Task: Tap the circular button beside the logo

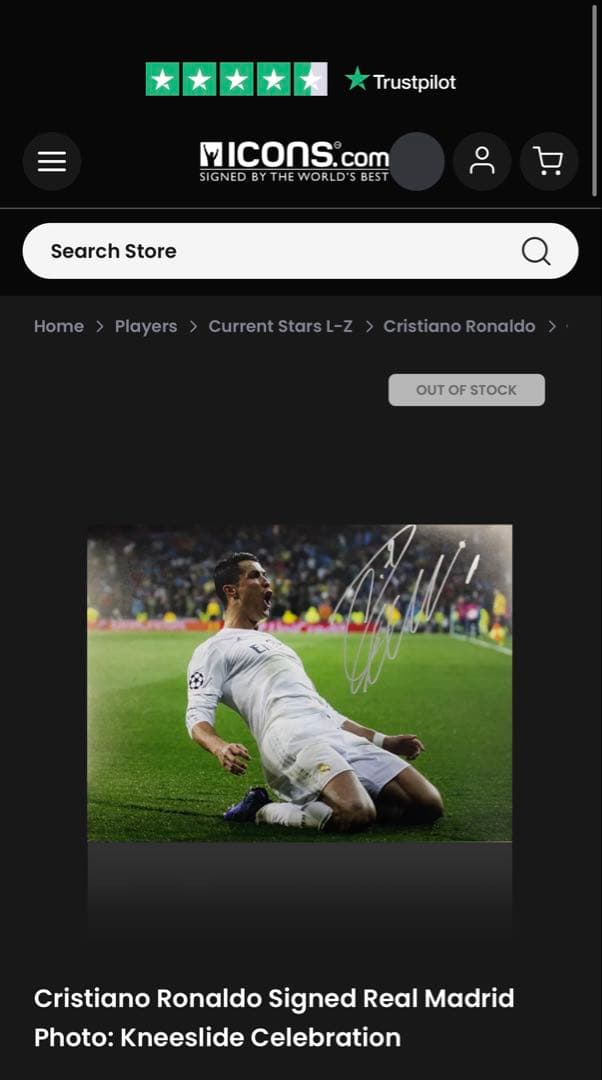Action: pos(416,161)
